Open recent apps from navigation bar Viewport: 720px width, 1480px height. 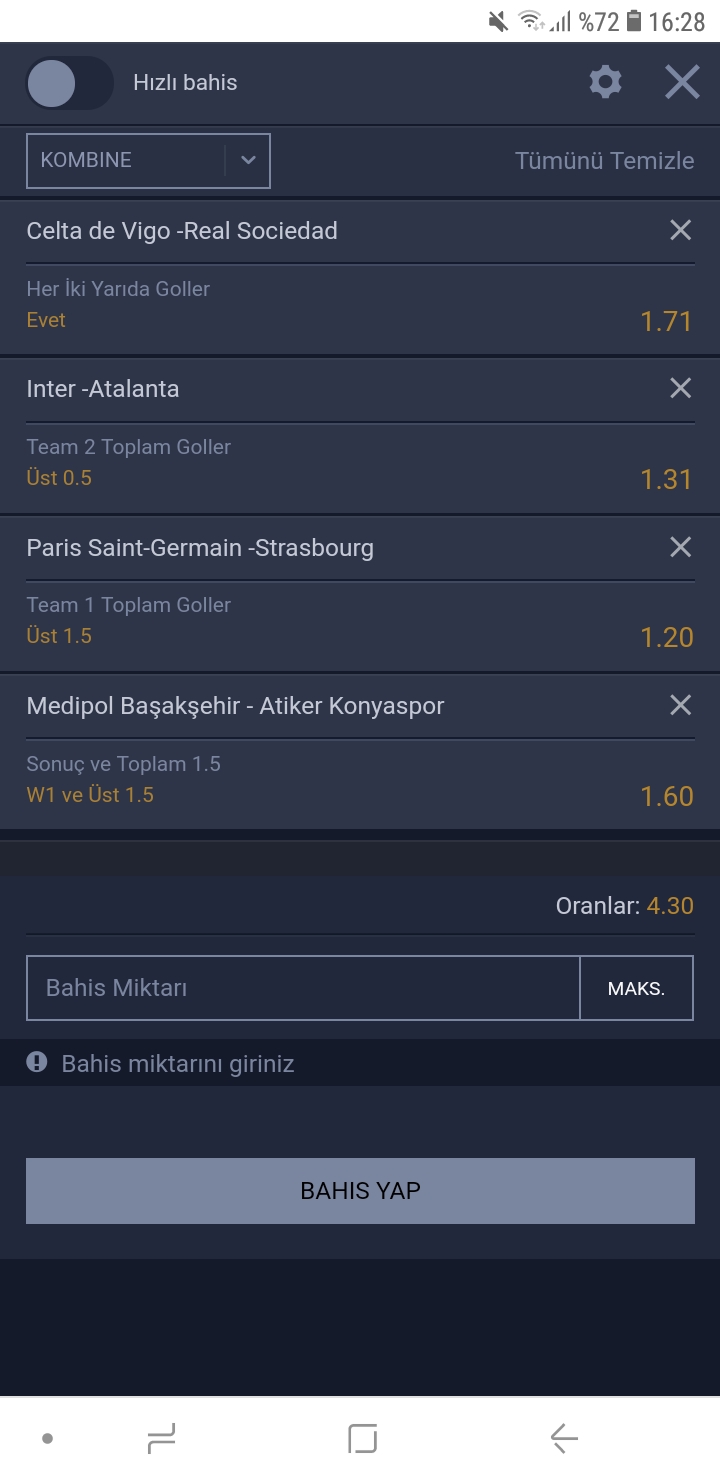[161, 1439]
